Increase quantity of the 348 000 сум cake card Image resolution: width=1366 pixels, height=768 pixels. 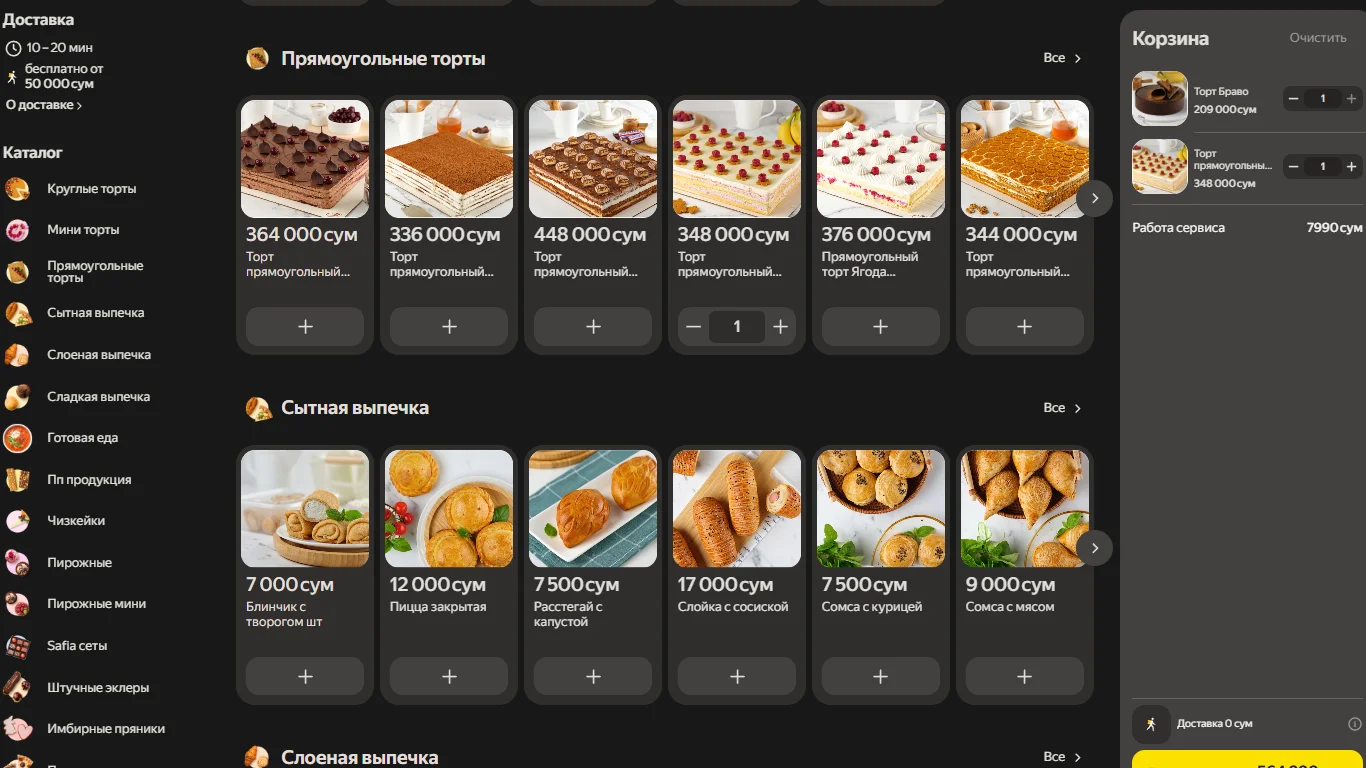(781, 327)
